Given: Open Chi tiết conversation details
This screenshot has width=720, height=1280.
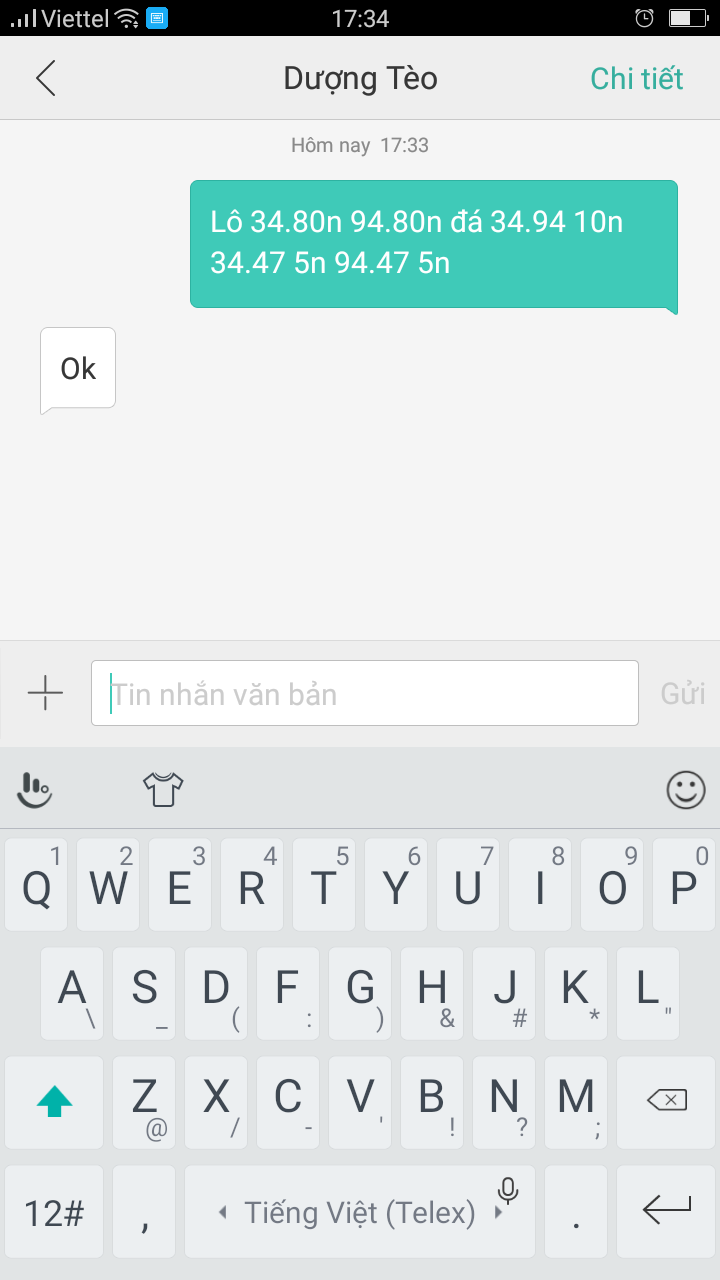Looking at the screenshot, I should [636, 78].
